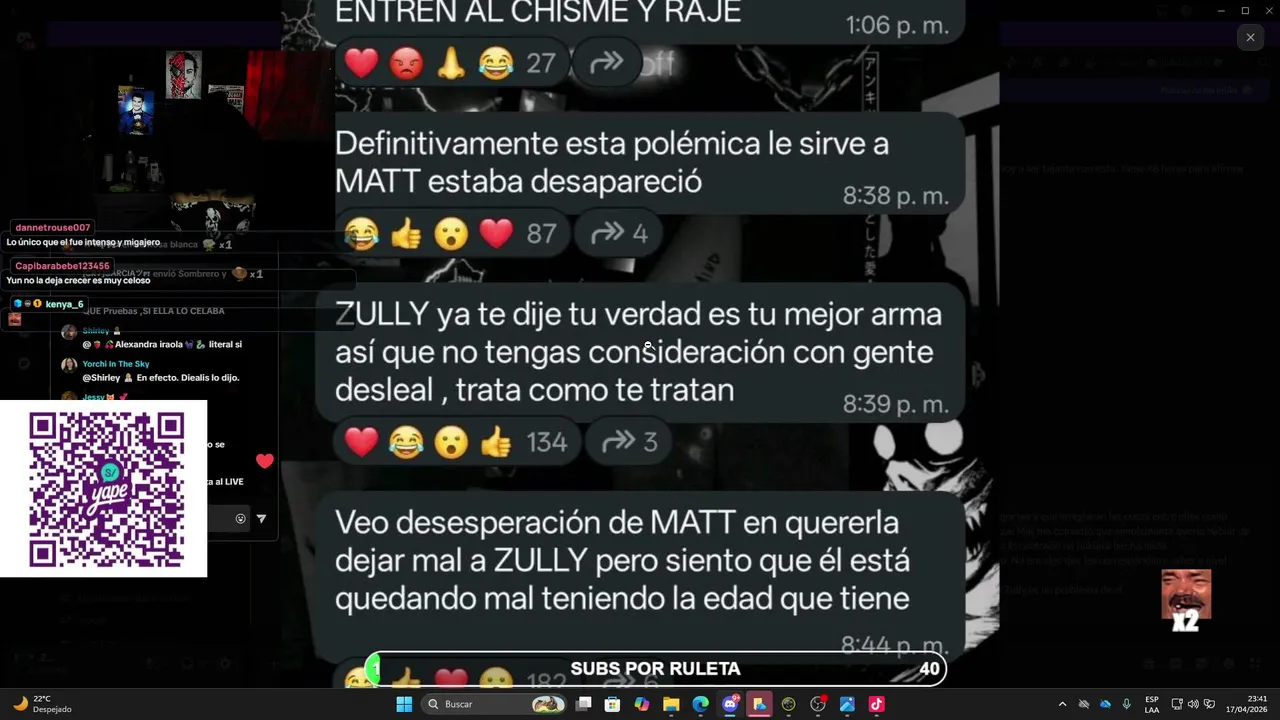This screenshot has height=720, width=1280.
Task: Open Task View from the taskbar
Action: [584, 704]
